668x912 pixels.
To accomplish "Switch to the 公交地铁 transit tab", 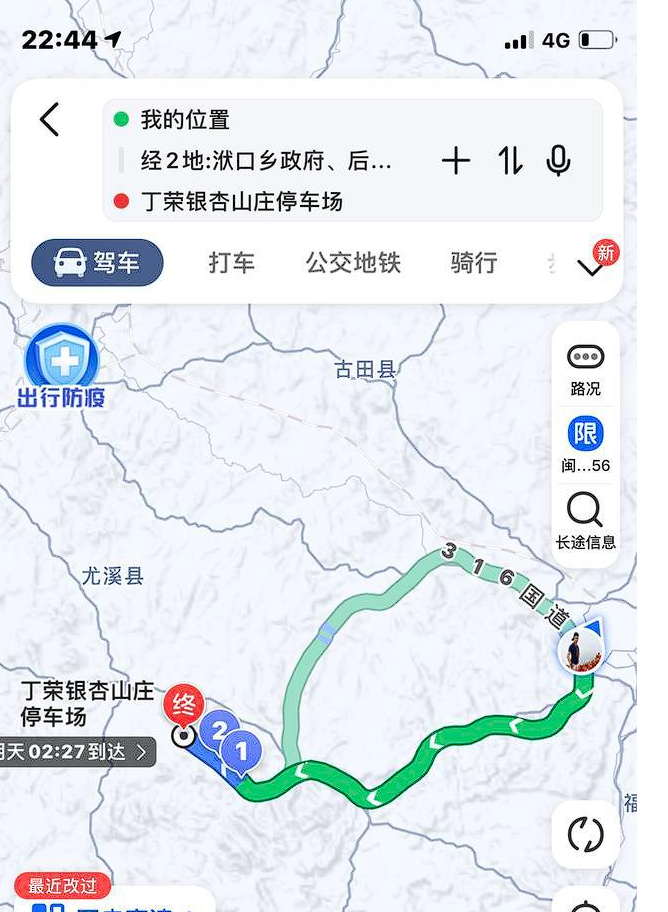I will point(353,263).
